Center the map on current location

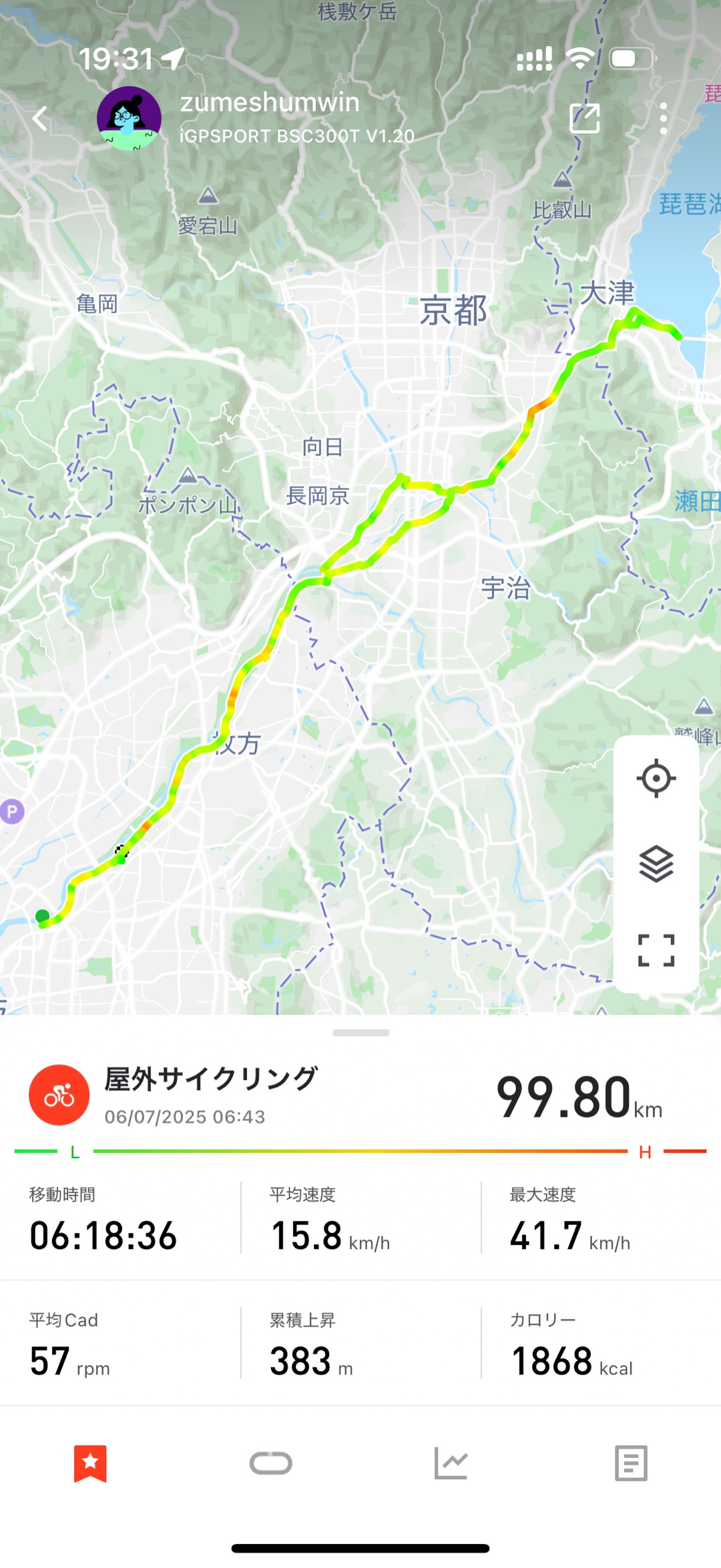pos(656,778)
